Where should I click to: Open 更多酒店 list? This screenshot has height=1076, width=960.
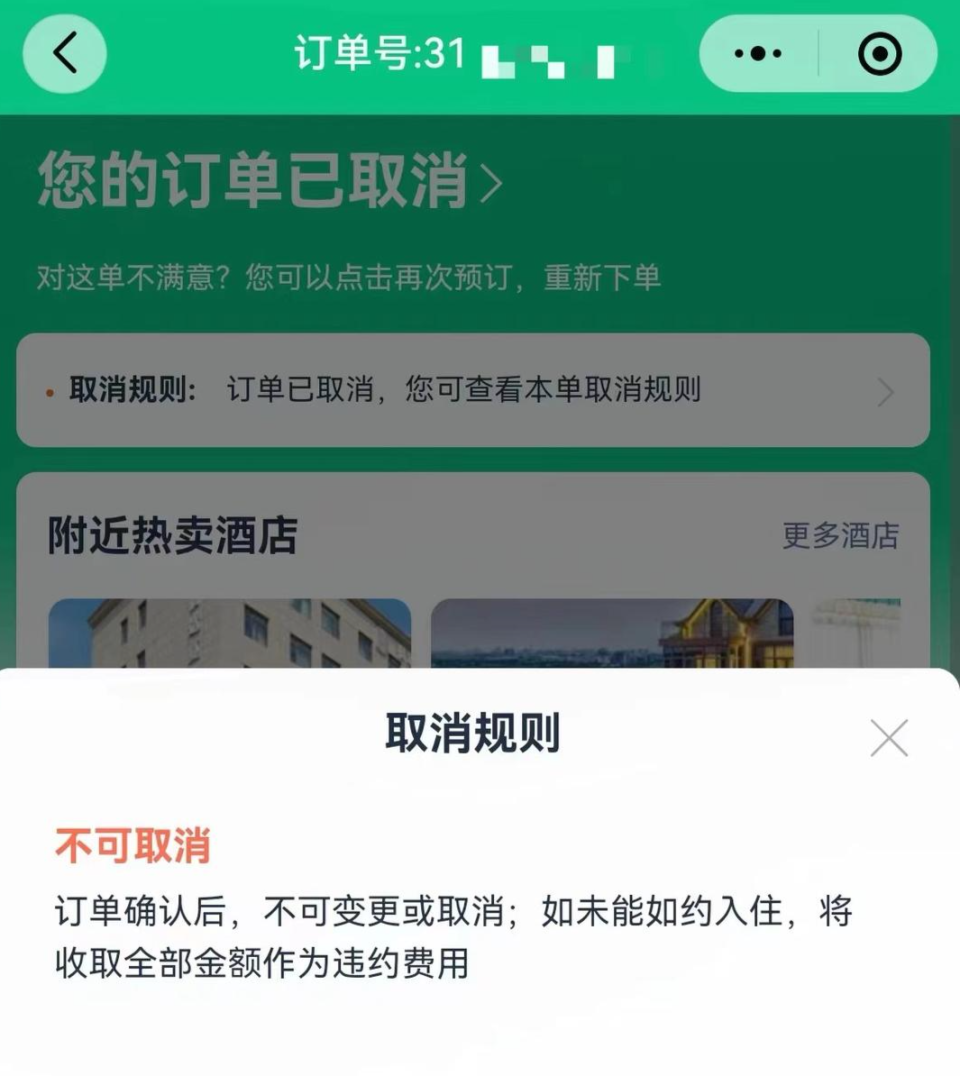[x=840, y=535]
